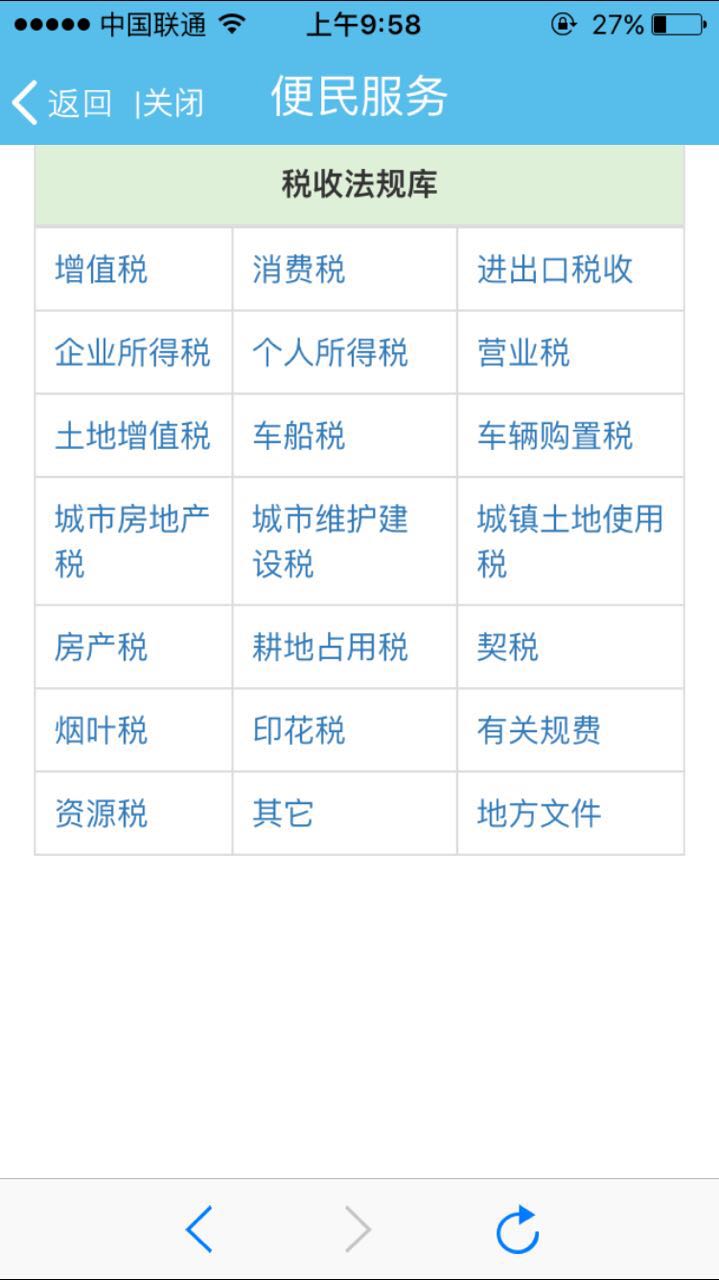Select 土地增值税
This screenshot has width=719, height=1280.
coord(132,436)
